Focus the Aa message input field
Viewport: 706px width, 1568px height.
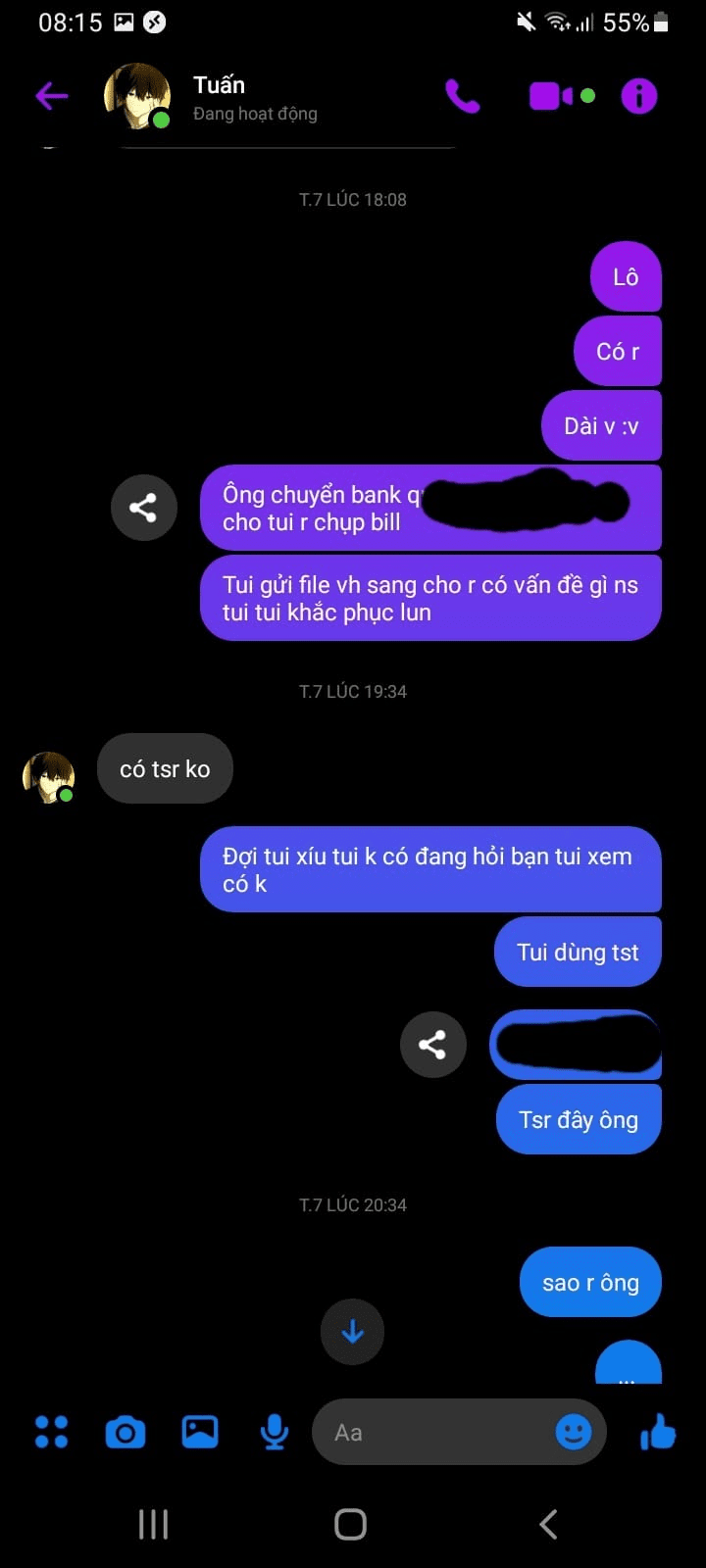[431, 1432]
